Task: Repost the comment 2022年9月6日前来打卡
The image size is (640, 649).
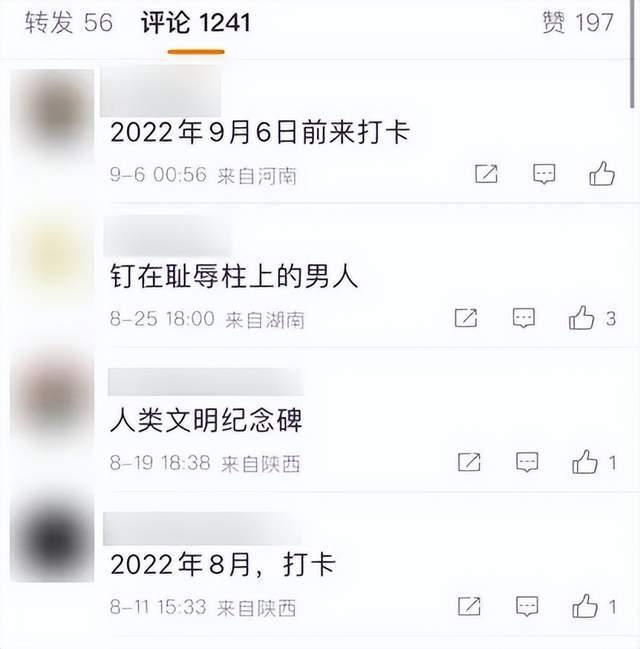Action: (x=486, y=174)
